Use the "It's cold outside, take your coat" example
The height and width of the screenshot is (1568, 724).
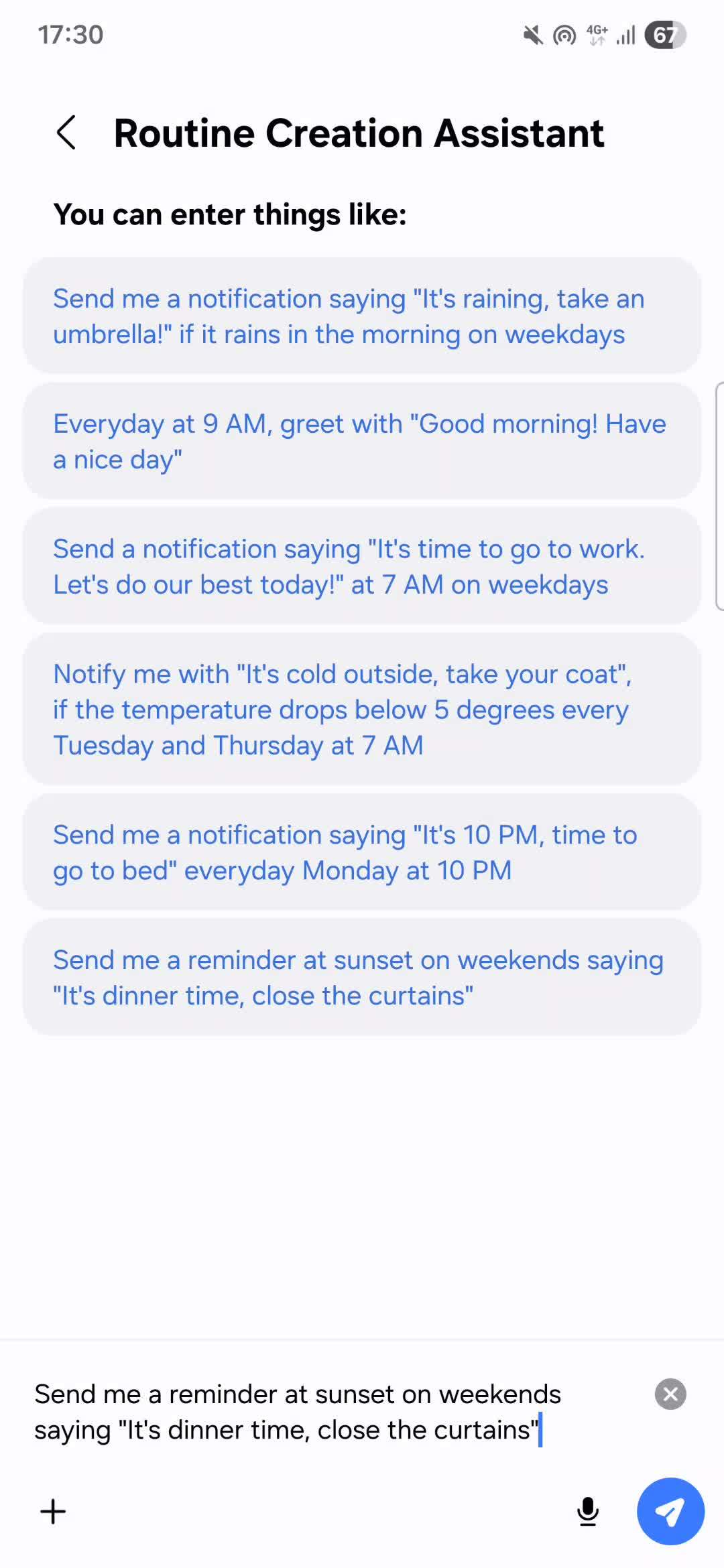[x=362, y=709]
